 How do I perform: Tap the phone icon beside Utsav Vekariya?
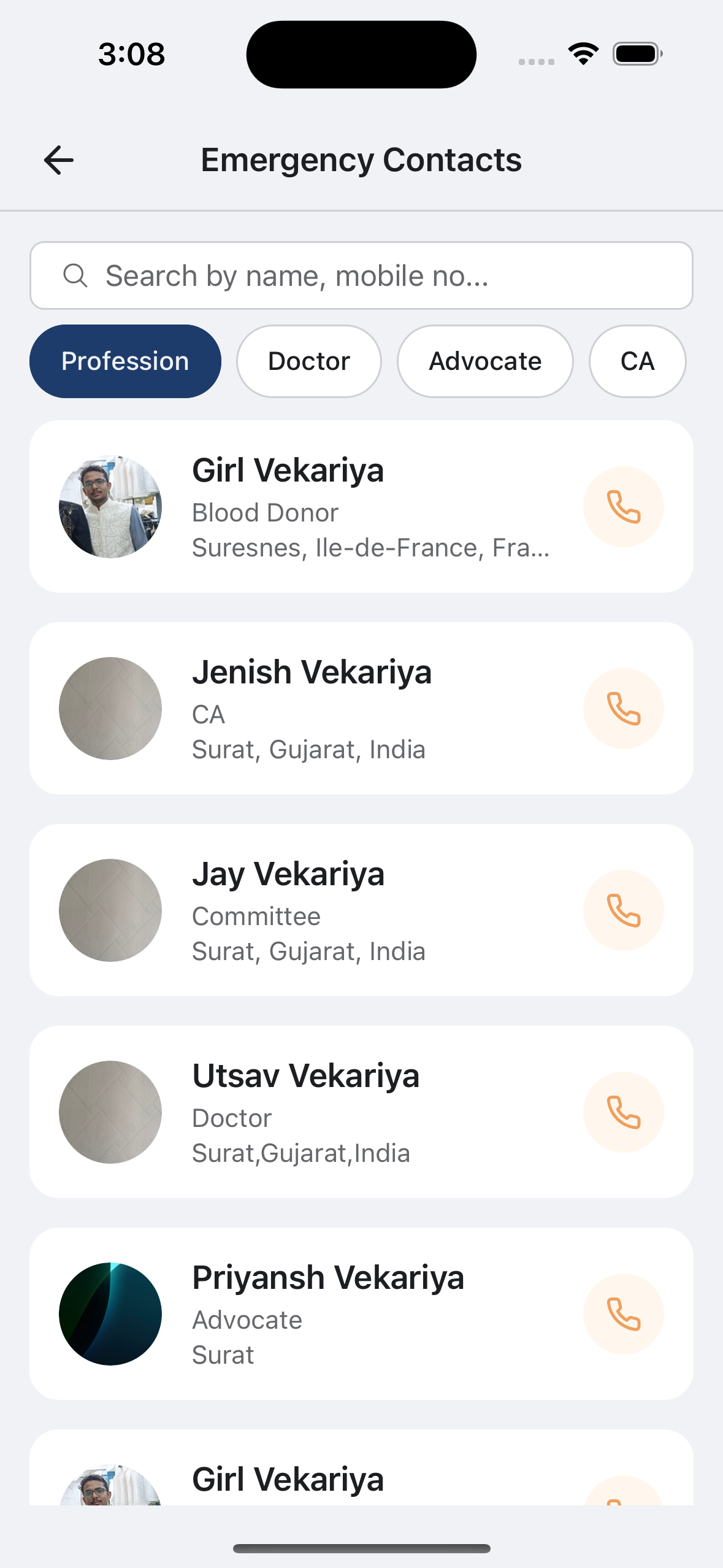click(623, 1112)
